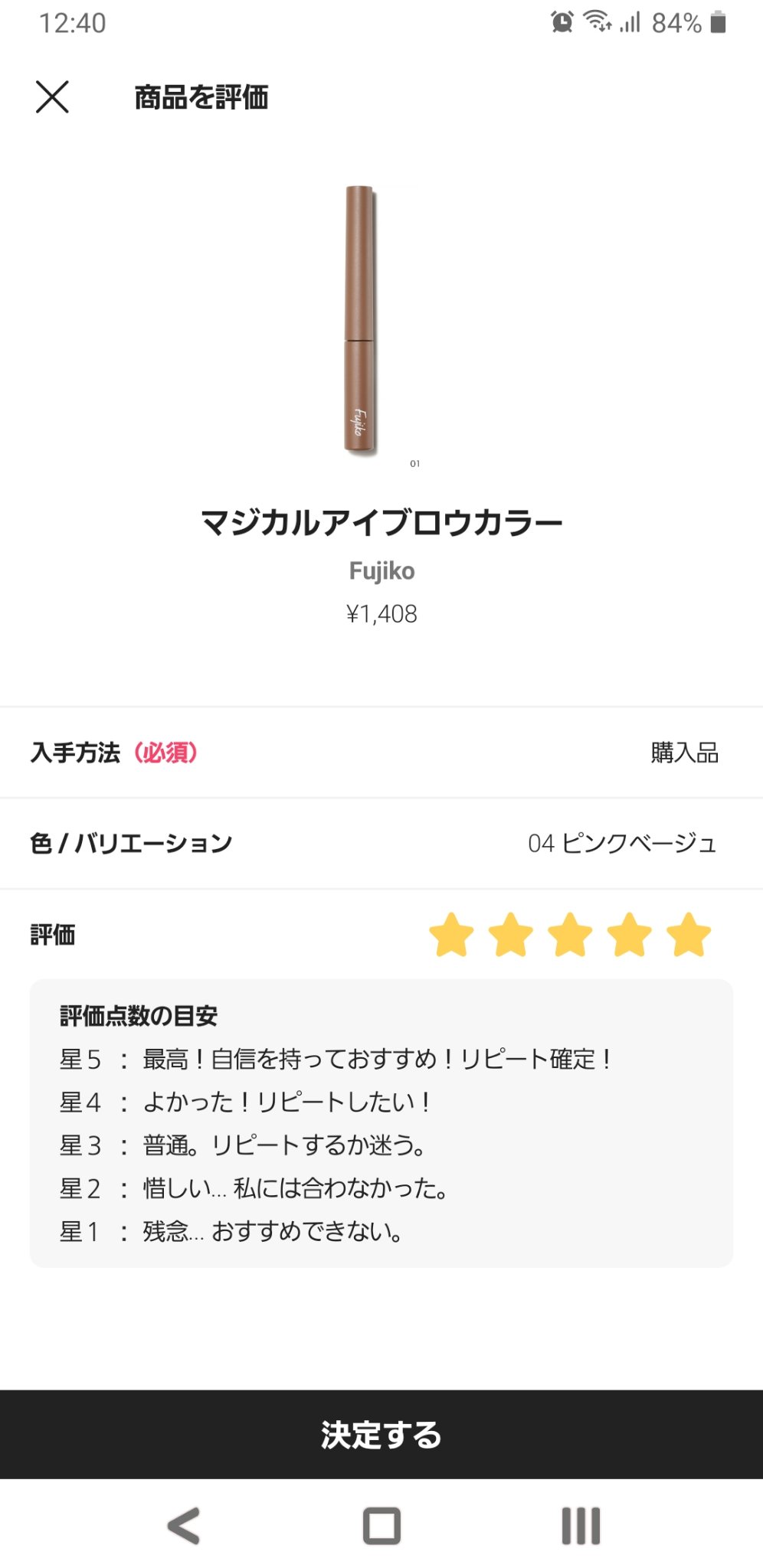Confirm with the 決定する button

[381, 1434]
